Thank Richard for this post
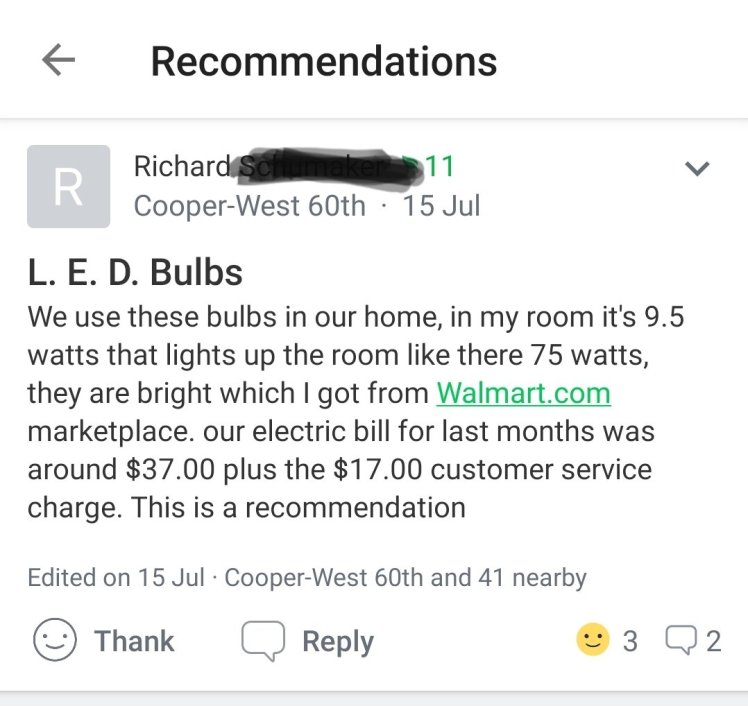Viewport: 748px width, 706px height. 104,641
